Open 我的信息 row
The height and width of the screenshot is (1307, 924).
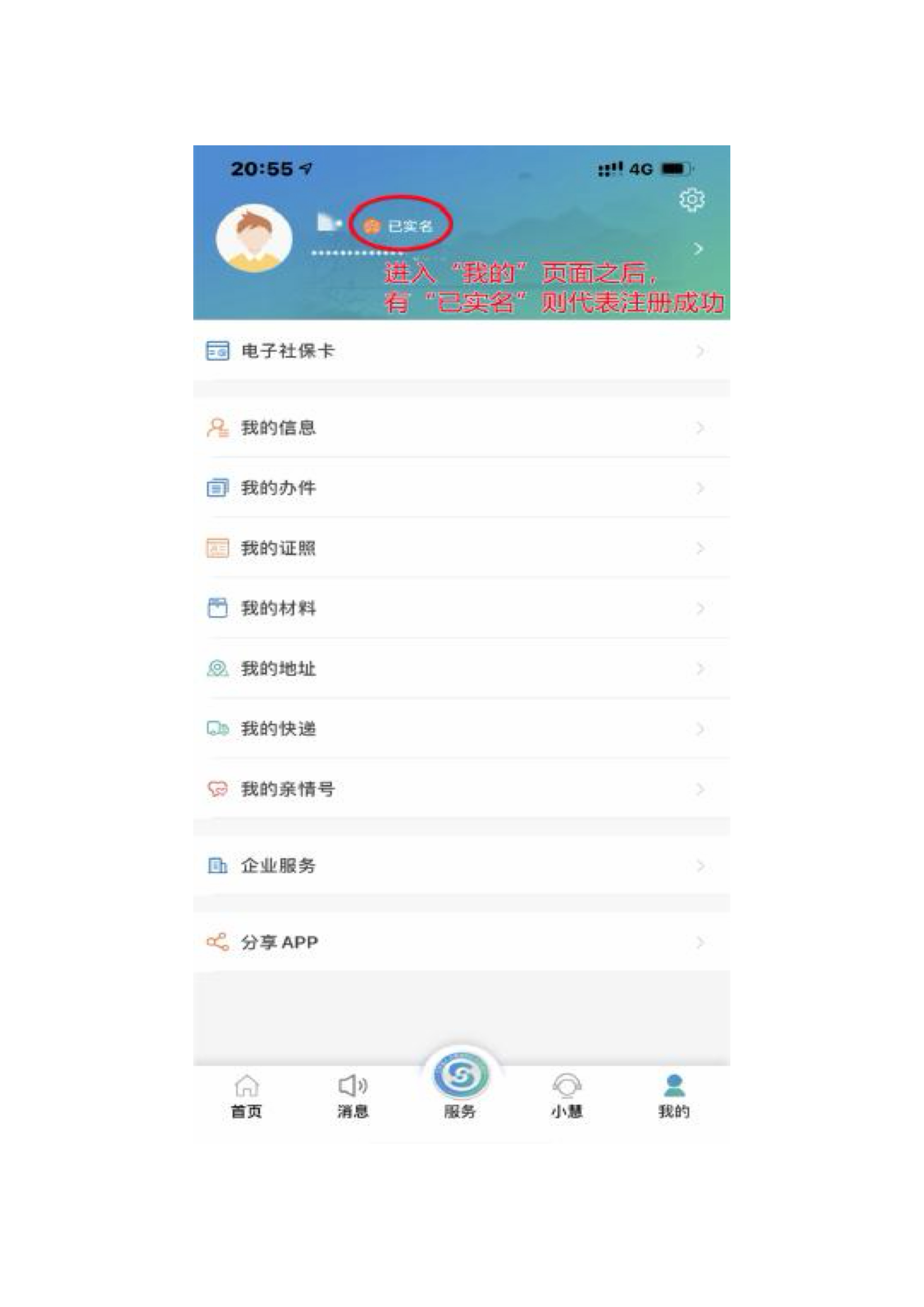461,427
